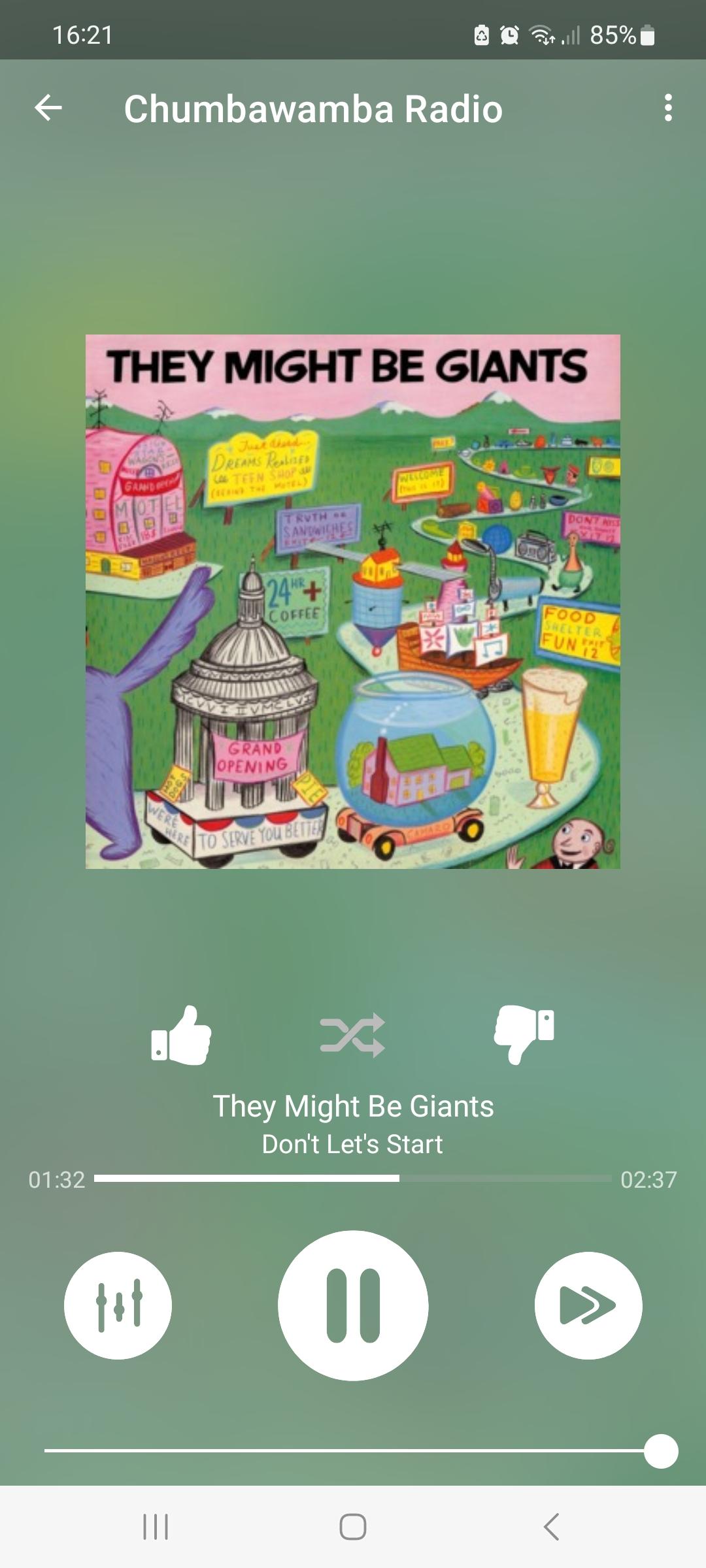The width and height of the screenshot is (706, 1568).
Task: Give the song a thumbs up
Action: 181,1036
